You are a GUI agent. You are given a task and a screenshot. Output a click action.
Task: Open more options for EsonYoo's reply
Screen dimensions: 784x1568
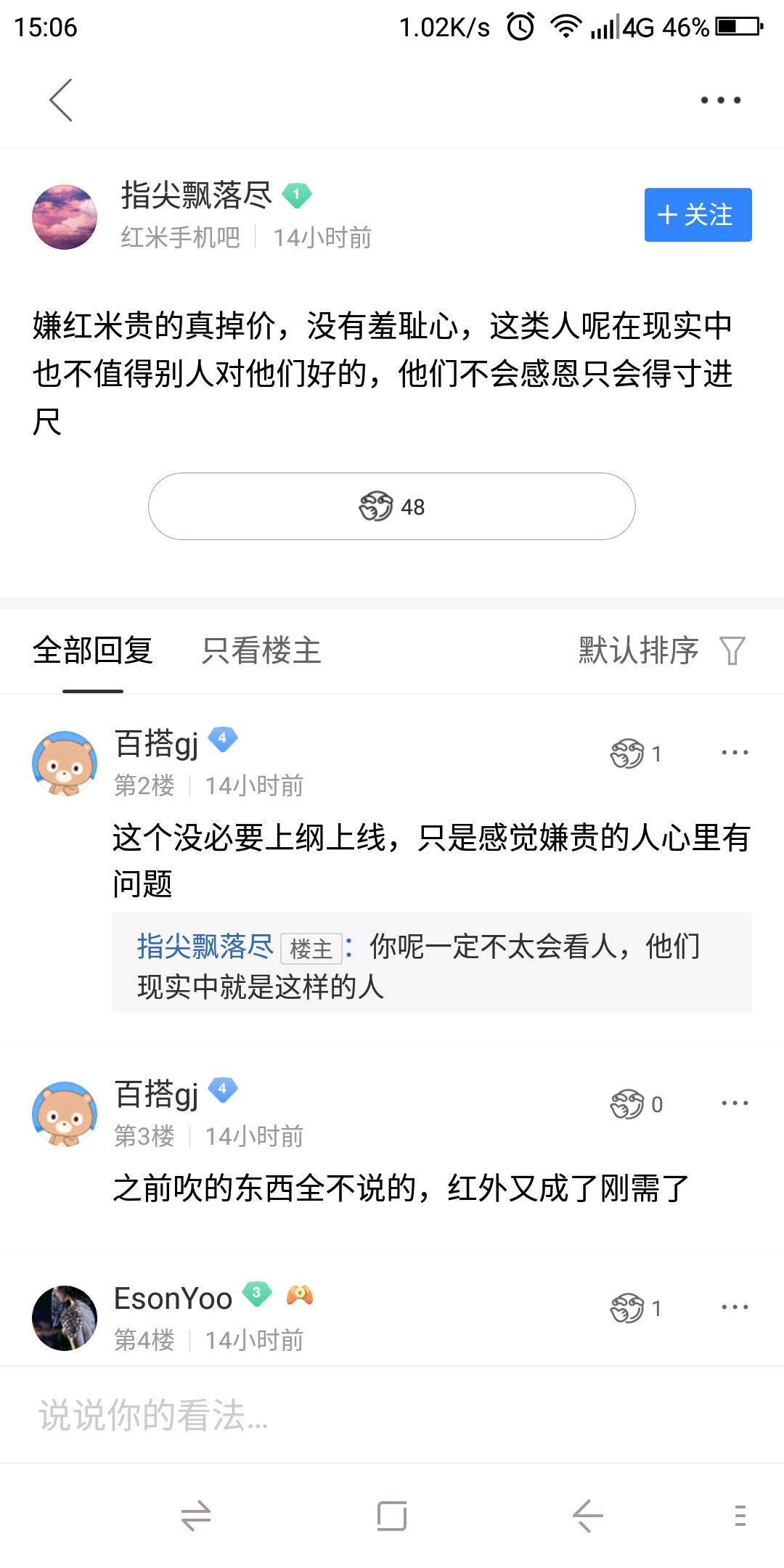735,1307
